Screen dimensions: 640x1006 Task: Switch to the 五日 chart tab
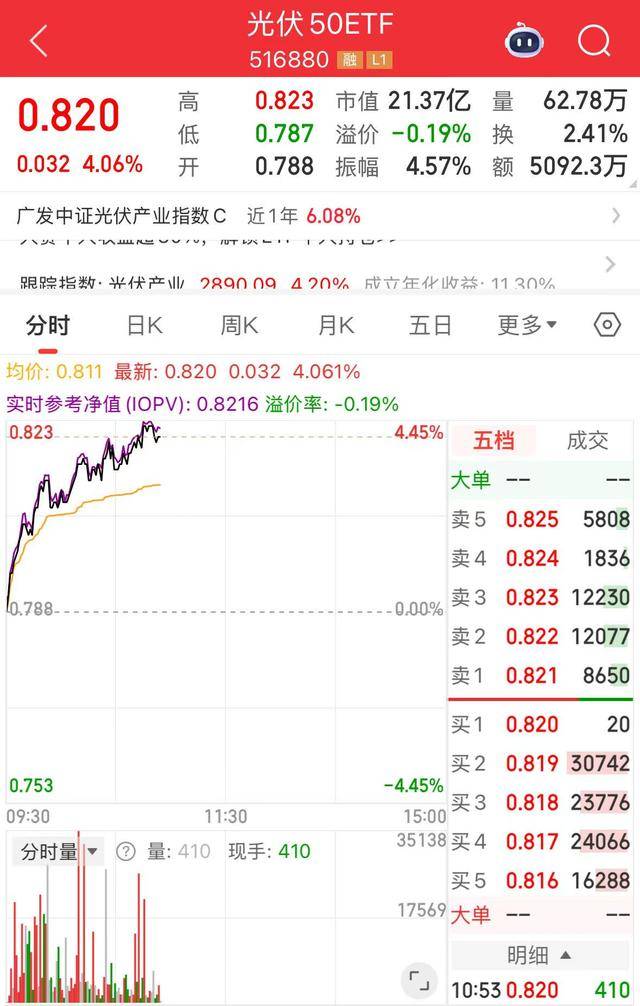point(430,325)
